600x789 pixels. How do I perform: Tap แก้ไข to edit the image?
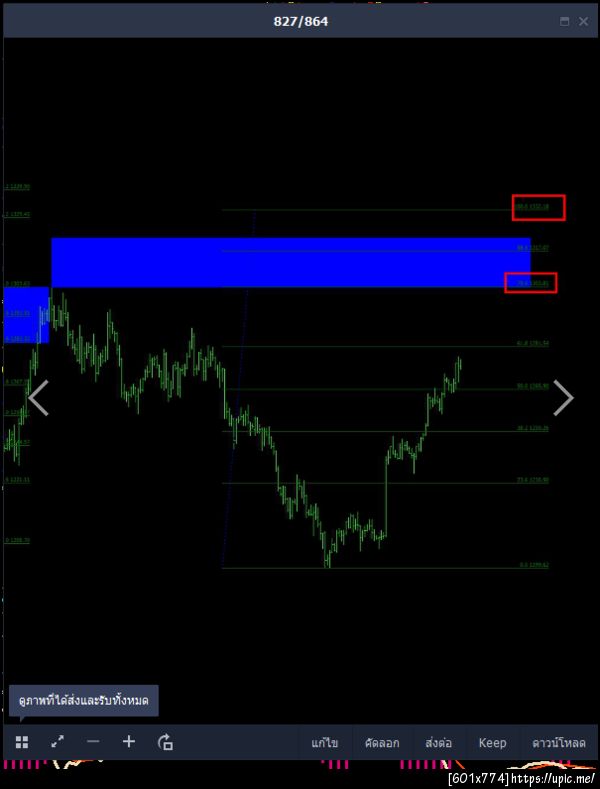[324, 743]
